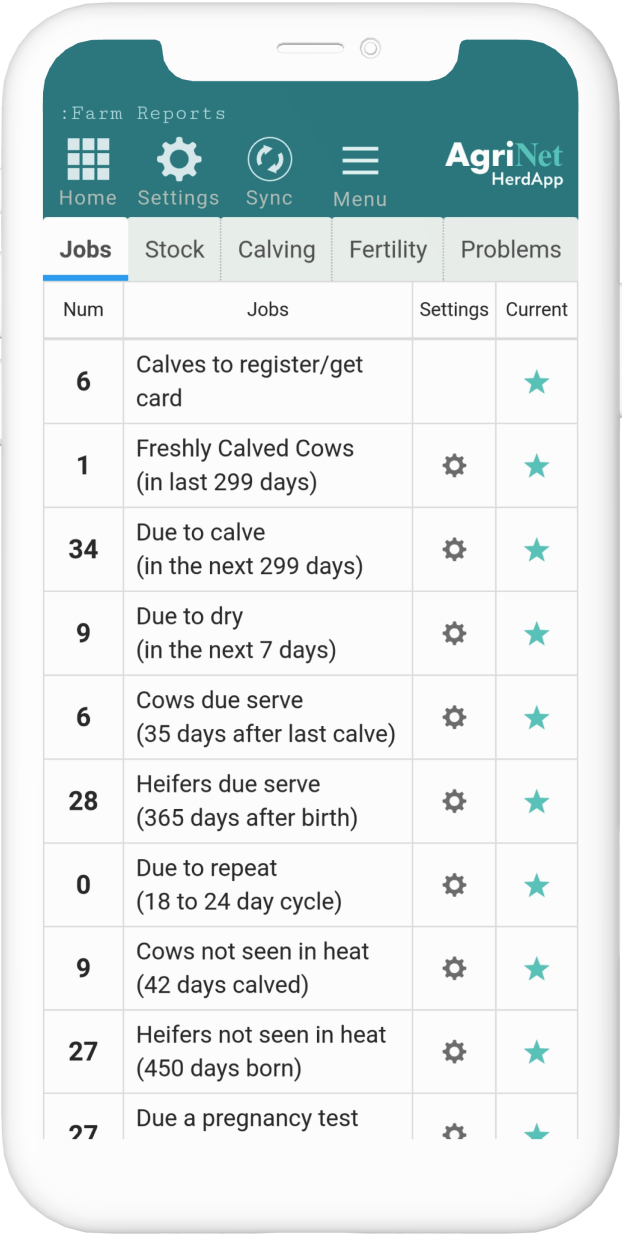
Task: Open the Freshly Calved Cows job
Action: point(268,465)
